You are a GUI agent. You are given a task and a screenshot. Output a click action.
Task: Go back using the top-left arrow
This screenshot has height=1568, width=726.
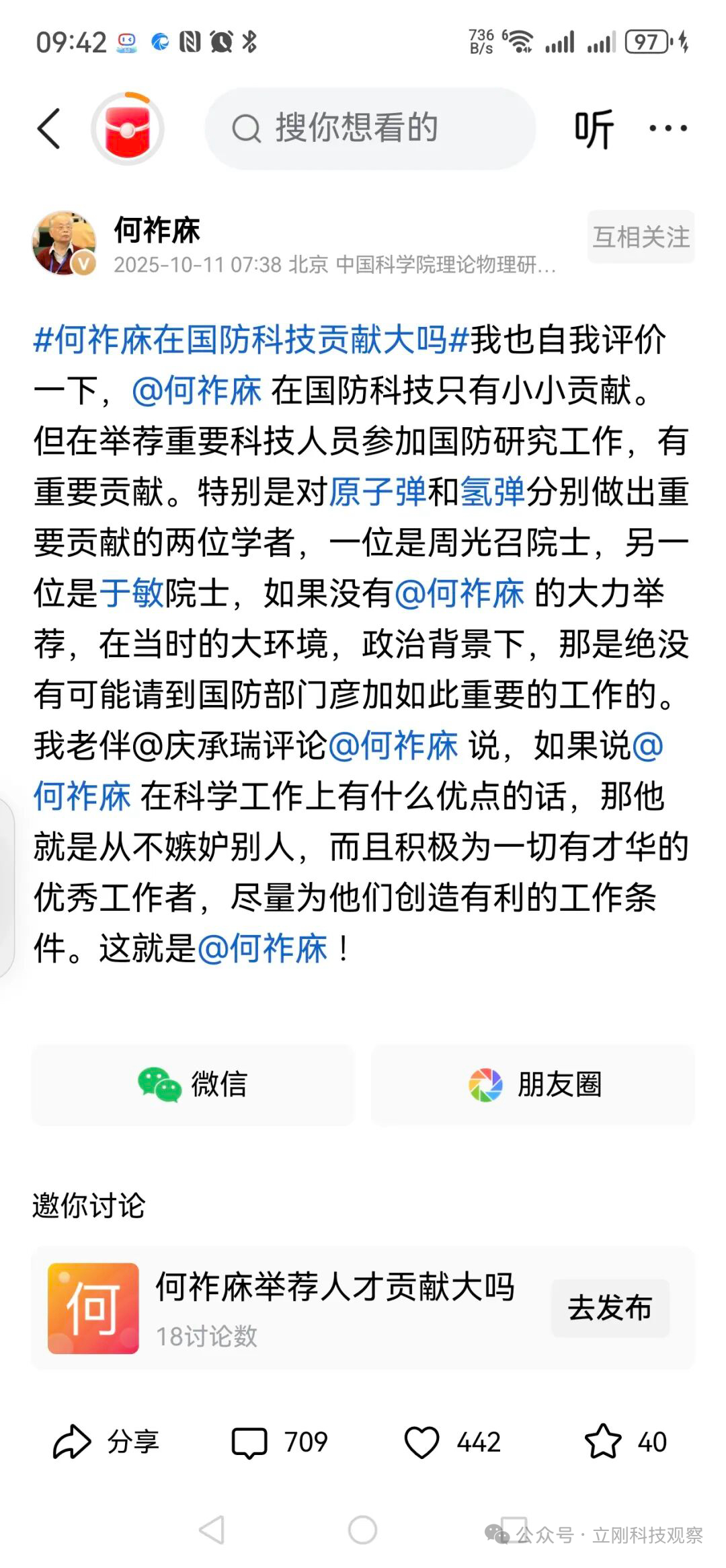point(49,128)
